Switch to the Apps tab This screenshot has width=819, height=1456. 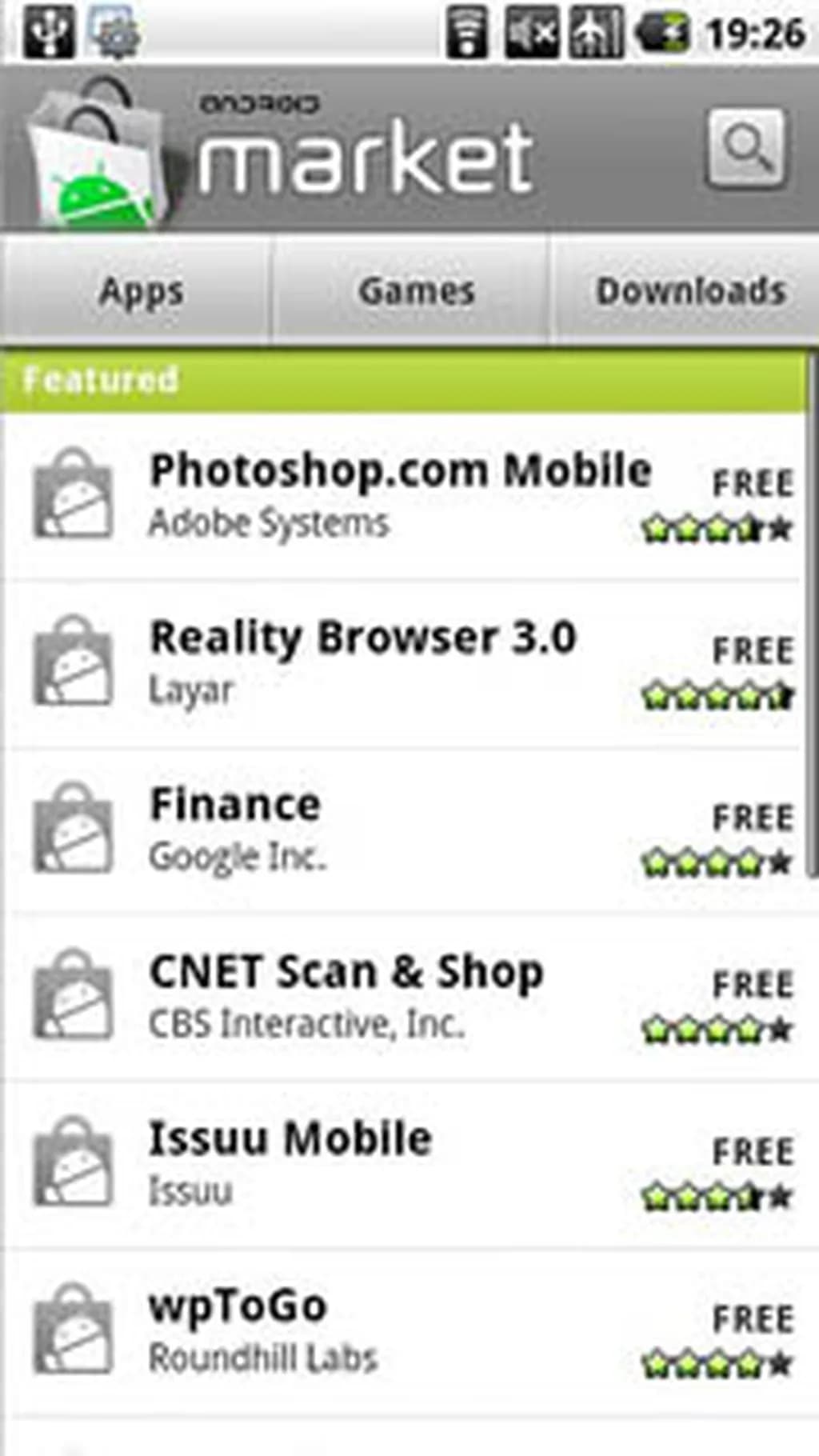141,291
